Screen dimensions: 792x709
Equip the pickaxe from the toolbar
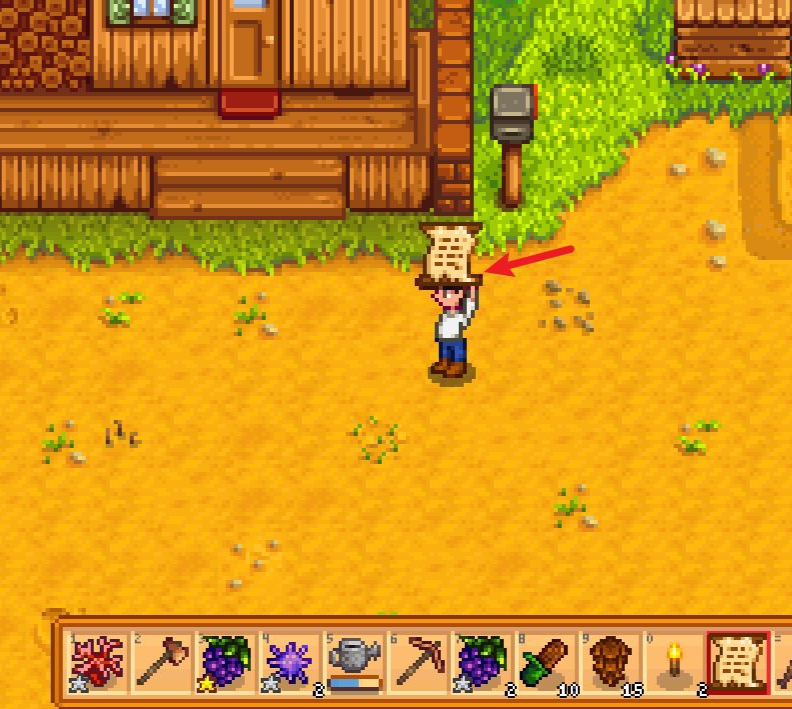click(418, 662)
